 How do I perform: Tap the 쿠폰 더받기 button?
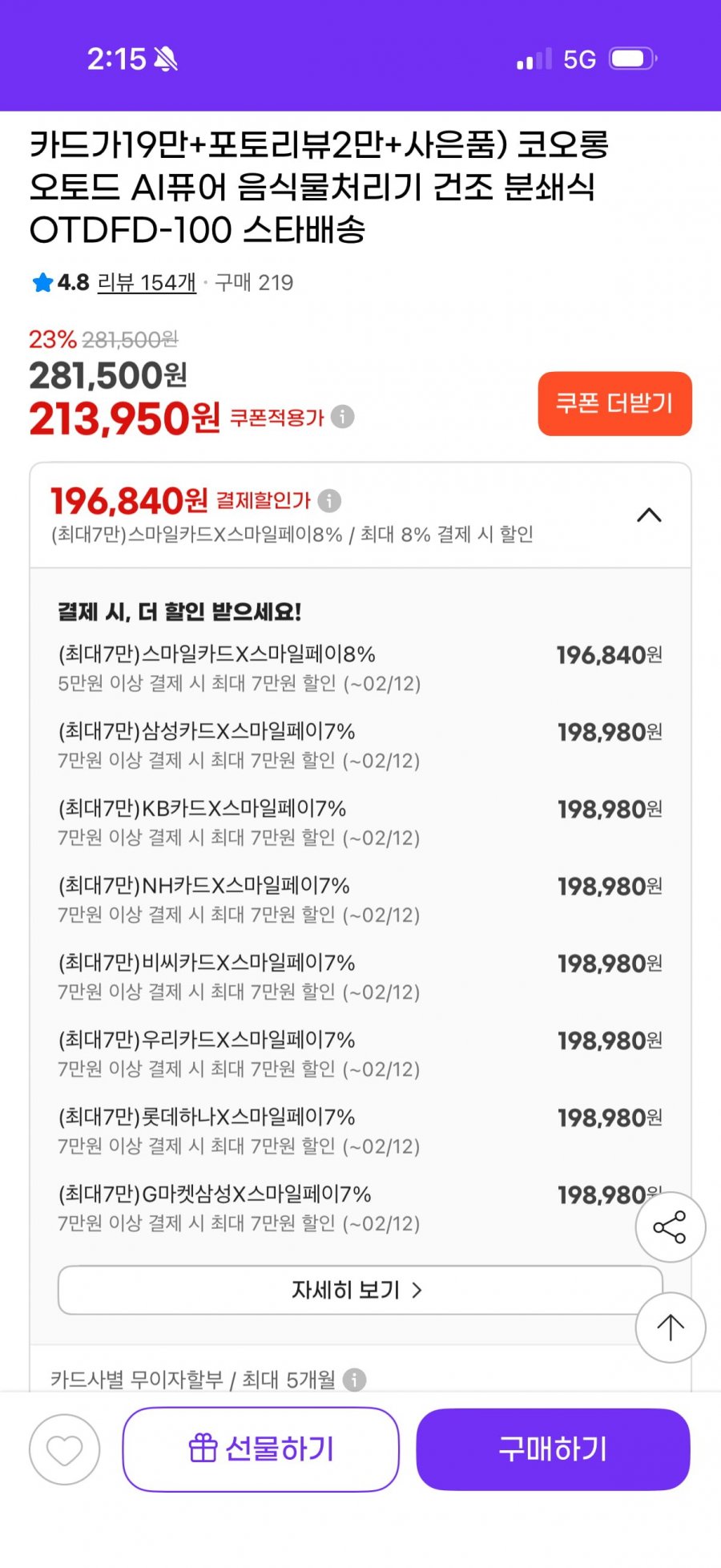point(614,403)
